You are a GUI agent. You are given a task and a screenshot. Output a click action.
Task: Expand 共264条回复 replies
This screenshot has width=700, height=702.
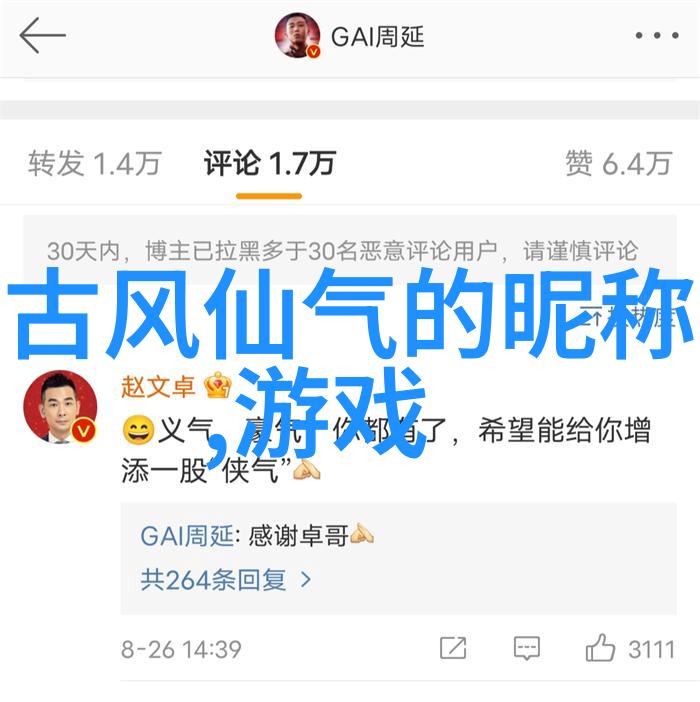tap(226, 579)
